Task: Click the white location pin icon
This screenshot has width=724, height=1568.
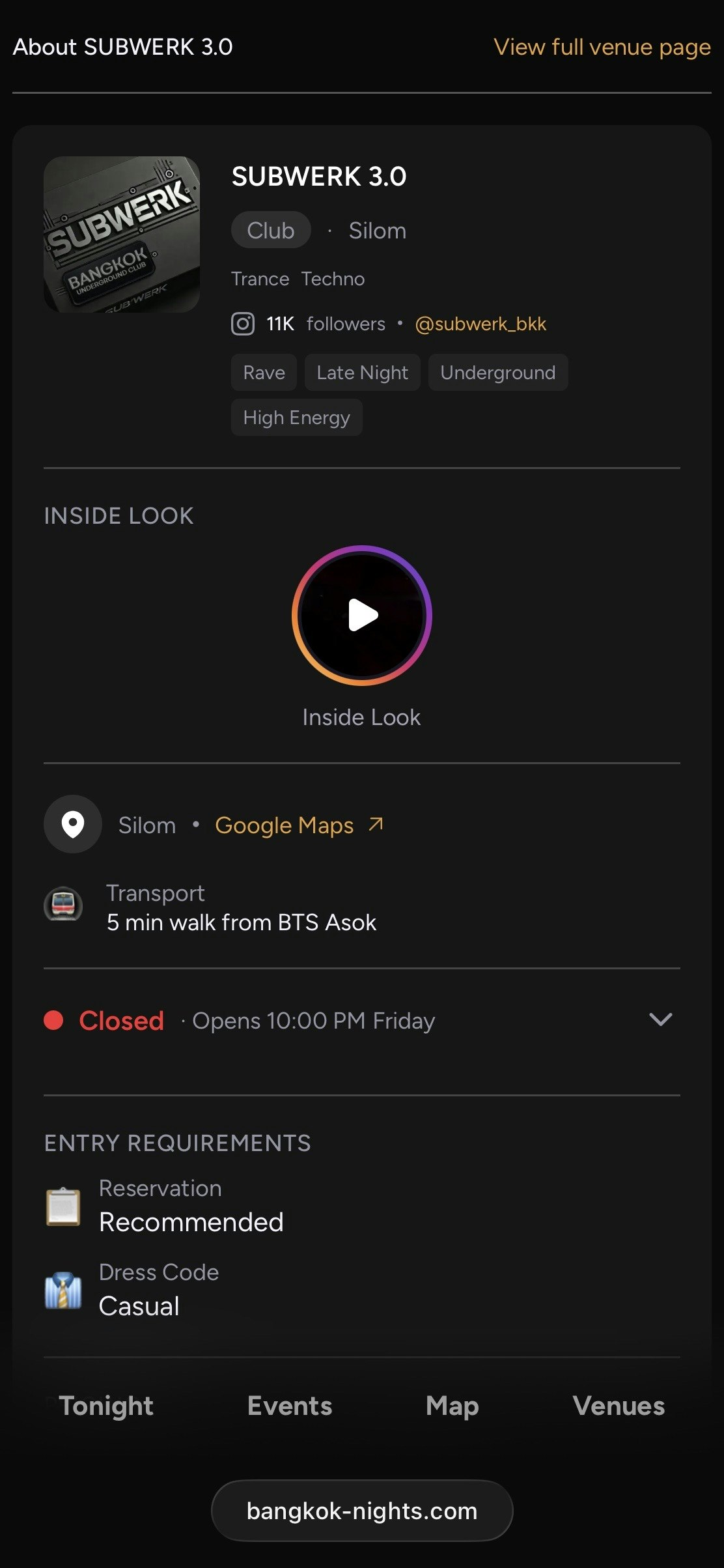Action: pyautogui.click(x=72, y=824)
